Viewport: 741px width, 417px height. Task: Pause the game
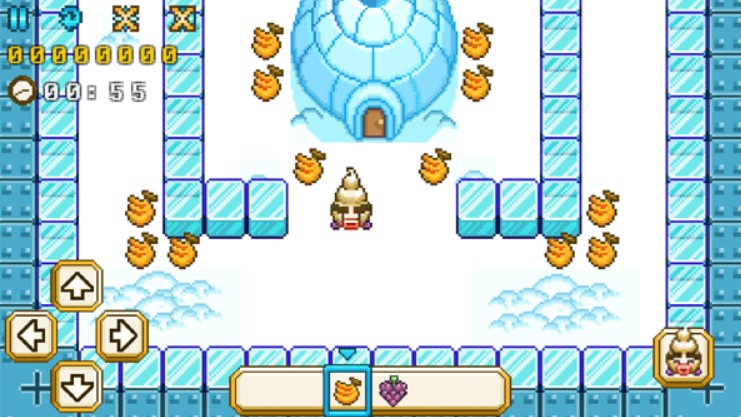[x=17, y=17]
